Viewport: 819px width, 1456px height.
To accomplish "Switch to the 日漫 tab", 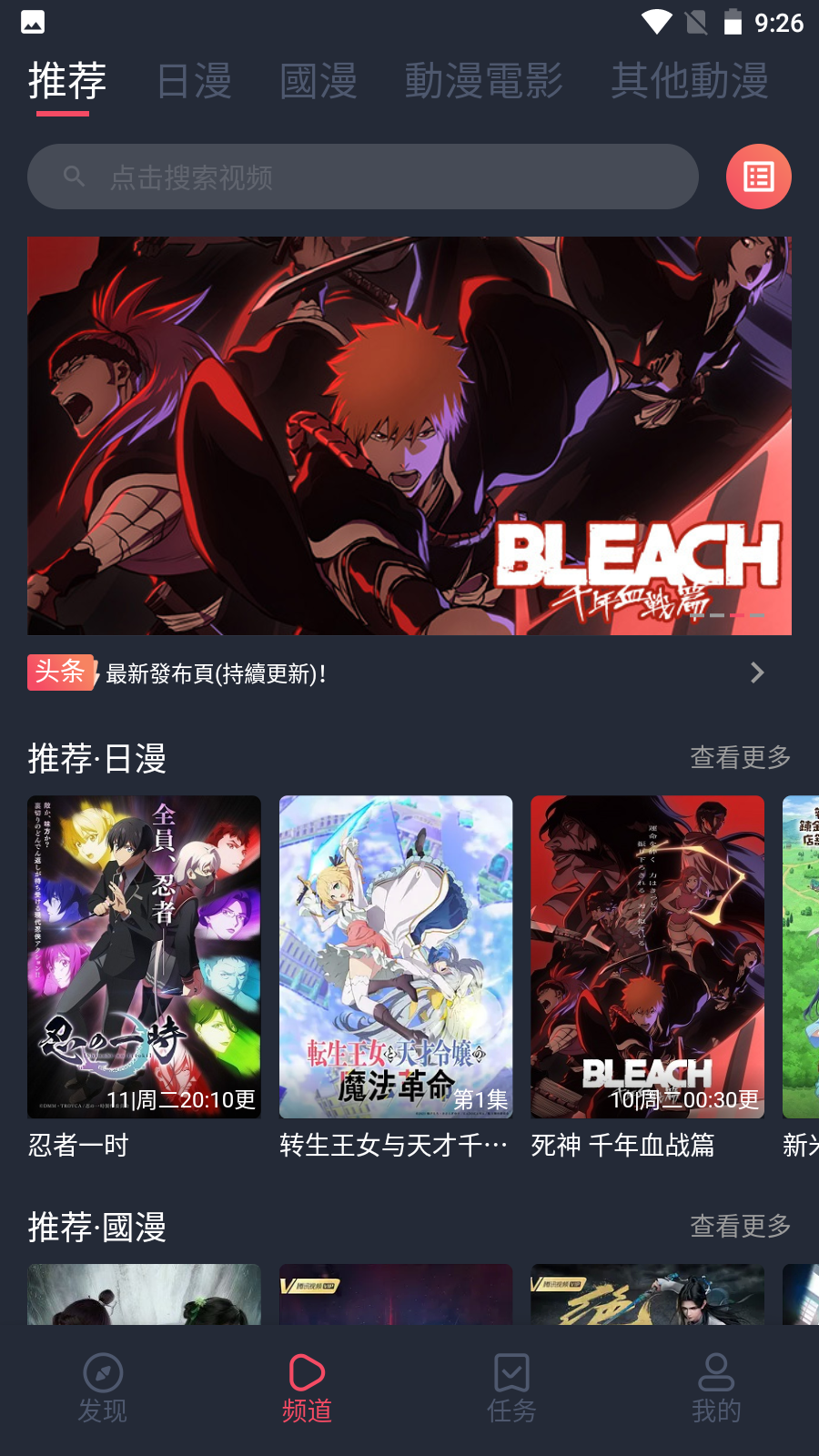I will point(194,82).
